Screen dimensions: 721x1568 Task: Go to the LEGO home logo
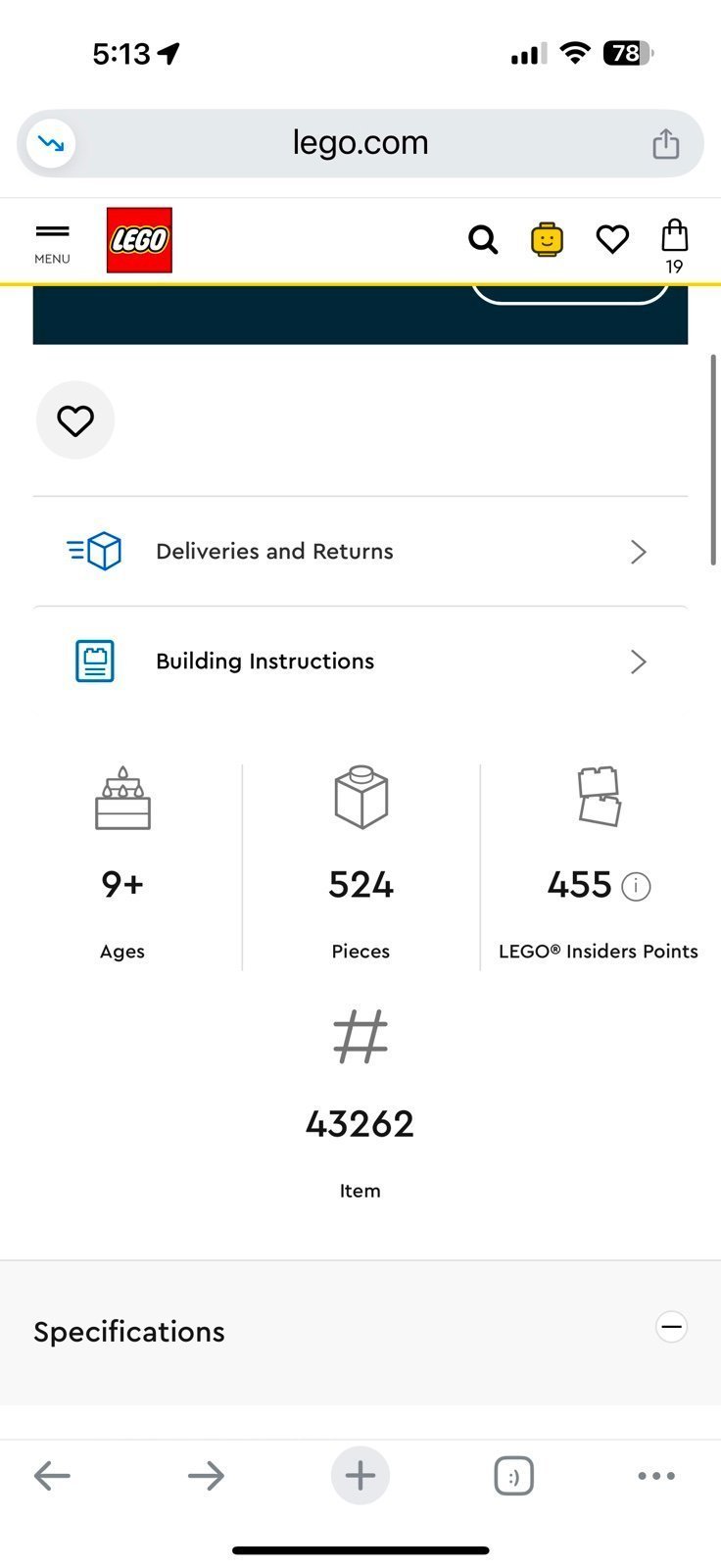point(139,240)
